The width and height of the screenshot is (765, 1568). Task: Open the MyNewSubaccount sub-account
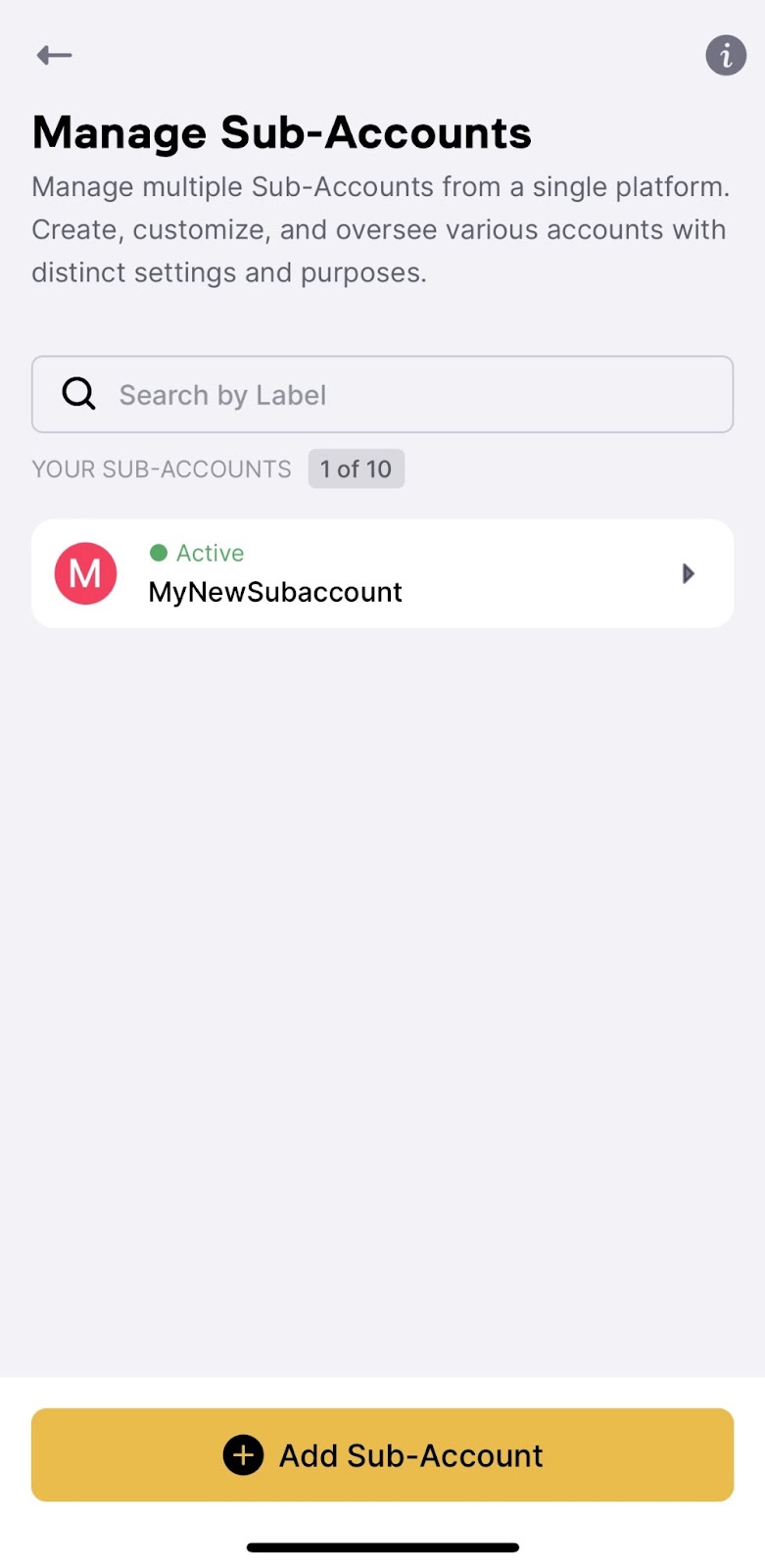382,573
